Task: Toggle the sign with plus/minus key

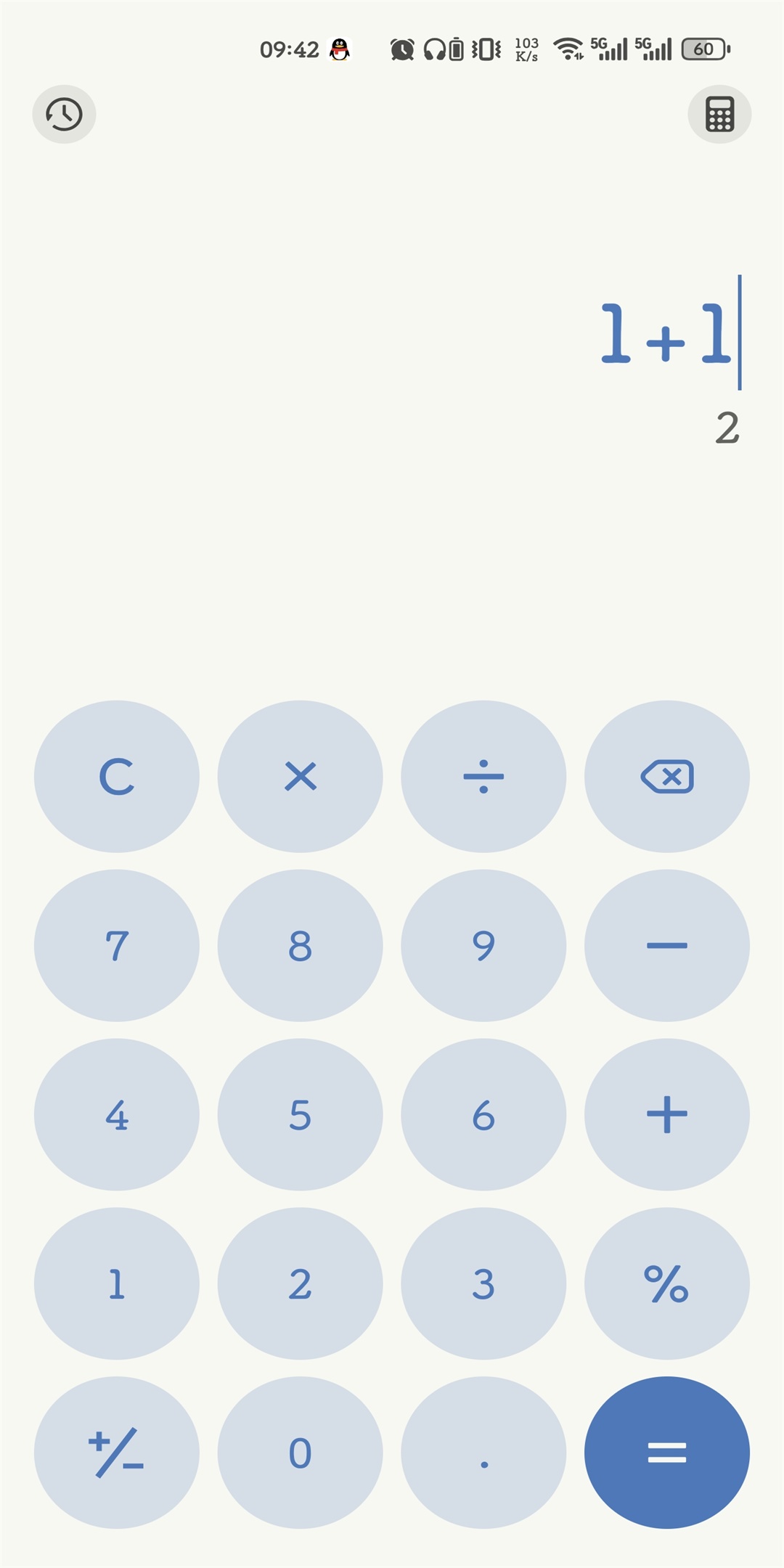Action: (116, 1453)
